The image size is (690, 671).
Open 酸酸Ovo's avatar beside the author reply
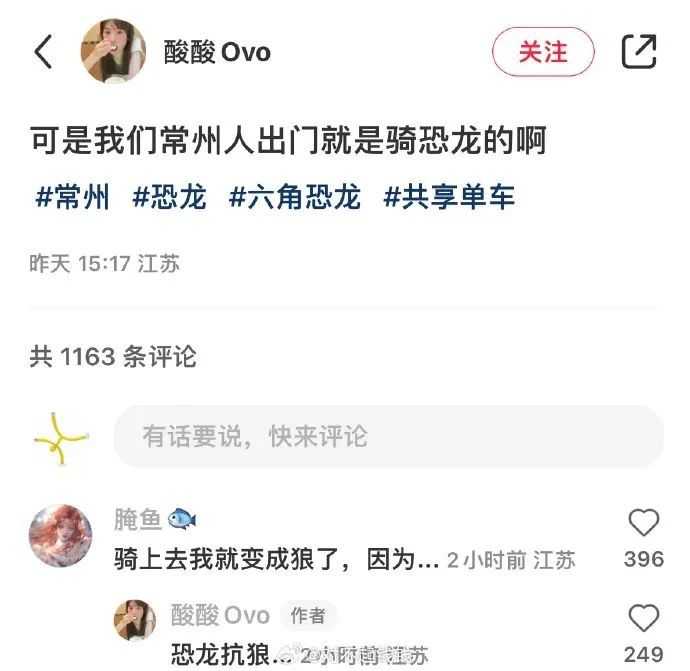[x=134, y=619]
